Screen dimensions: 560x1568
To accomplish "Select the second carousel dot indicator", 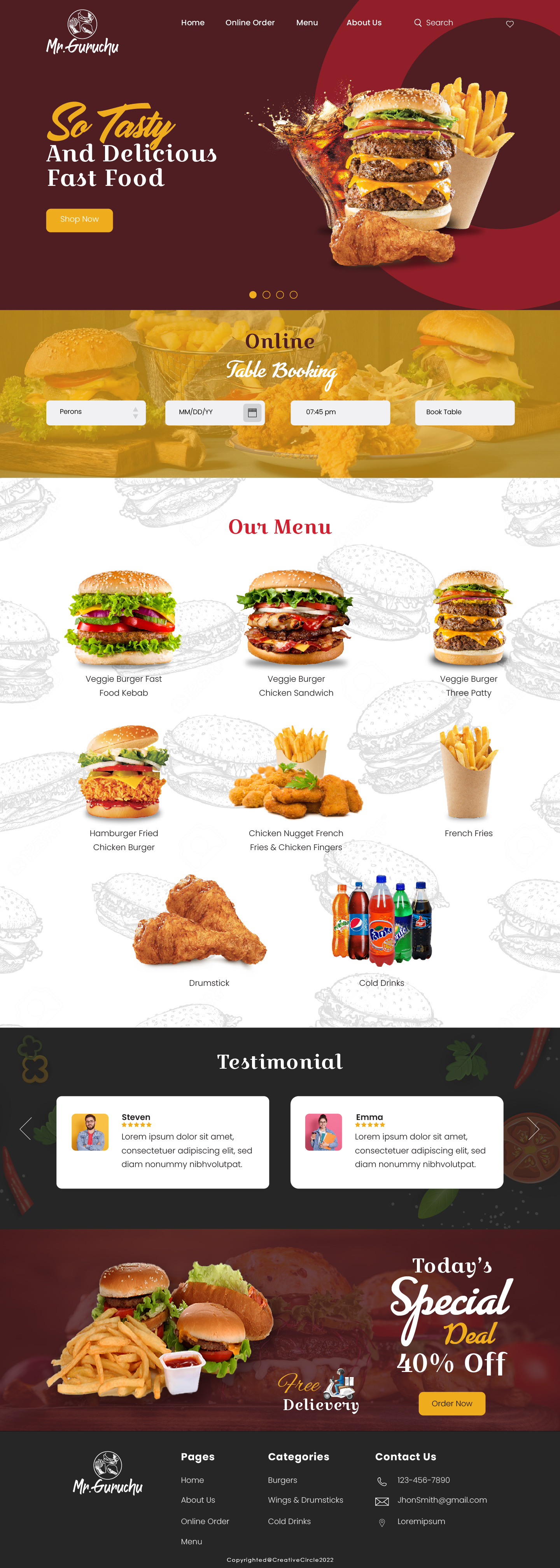I will 266,295.
